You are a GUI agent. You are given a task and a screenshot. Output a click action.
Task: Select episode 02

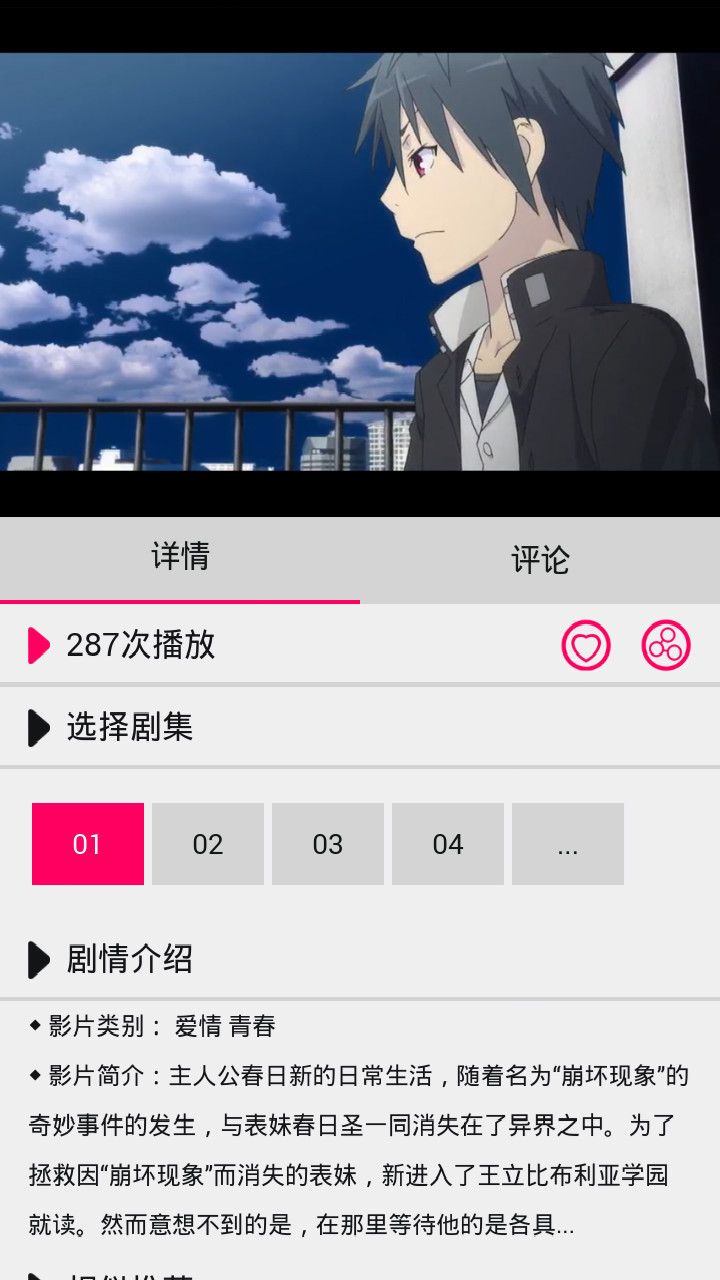[x=208, y=844]
